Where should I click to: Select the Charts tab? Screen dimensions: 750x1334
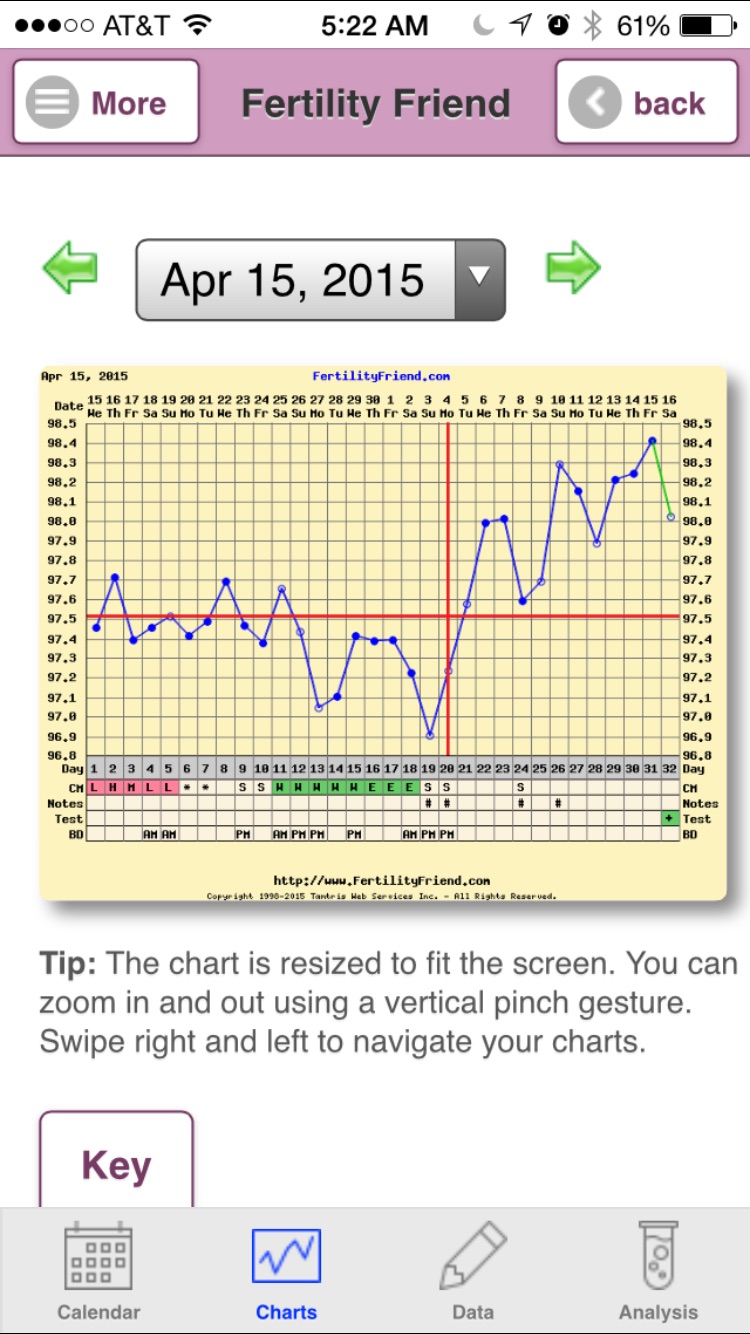286,1272
